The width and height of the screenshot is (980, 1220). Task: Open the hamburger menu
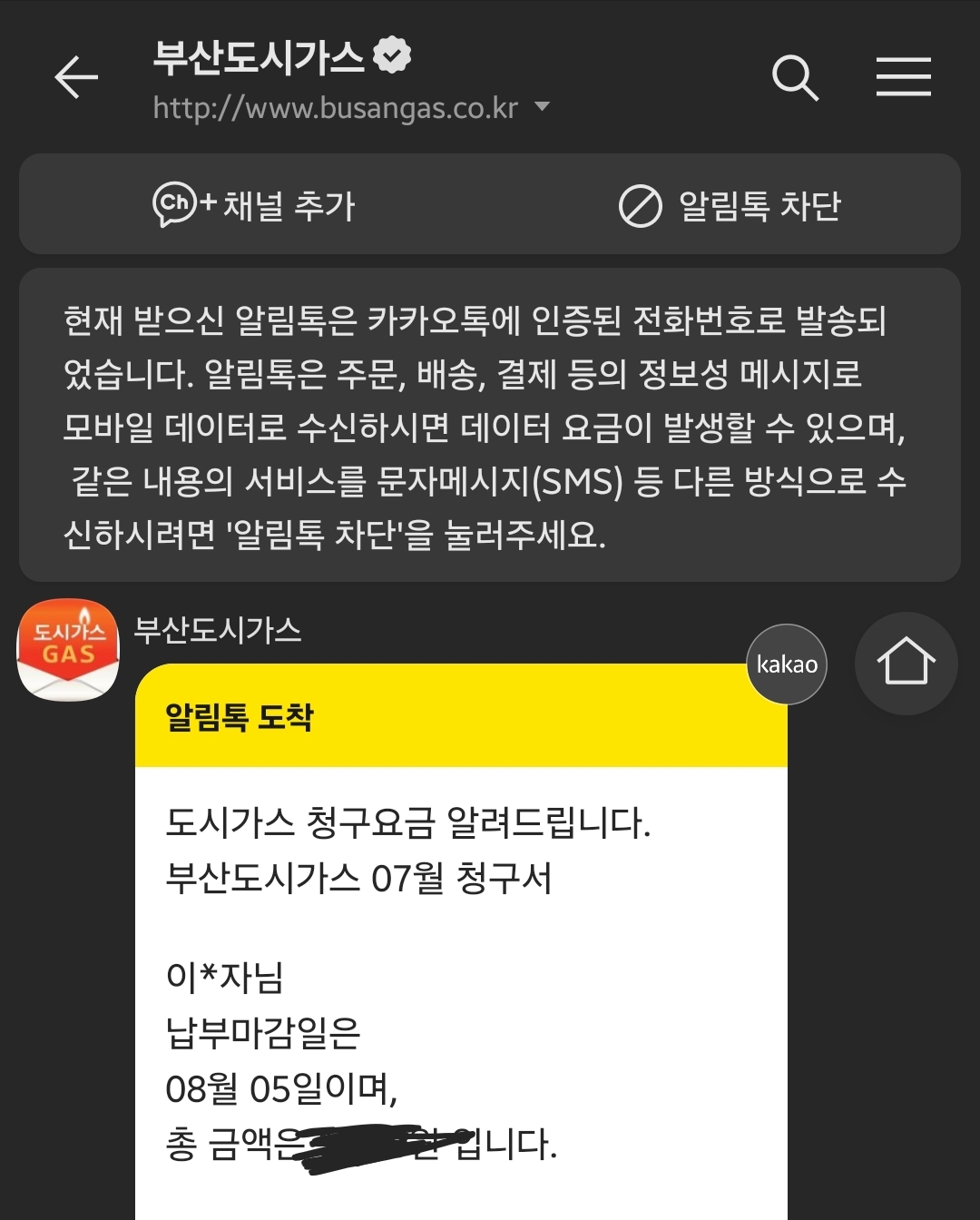pyautogui.click(x=903, y=77)
